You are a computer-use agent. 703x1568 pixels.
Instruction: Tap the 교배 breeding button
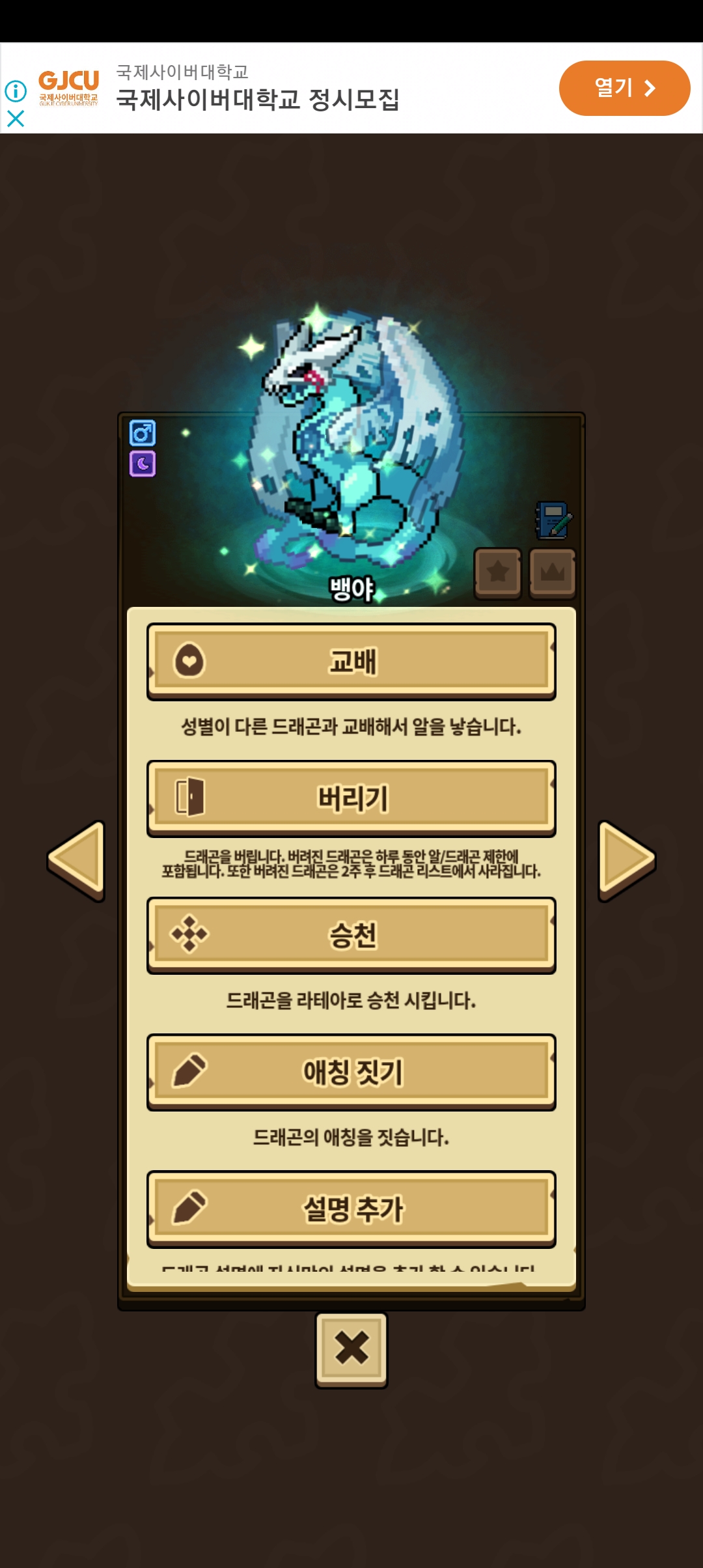pos(351,662)
